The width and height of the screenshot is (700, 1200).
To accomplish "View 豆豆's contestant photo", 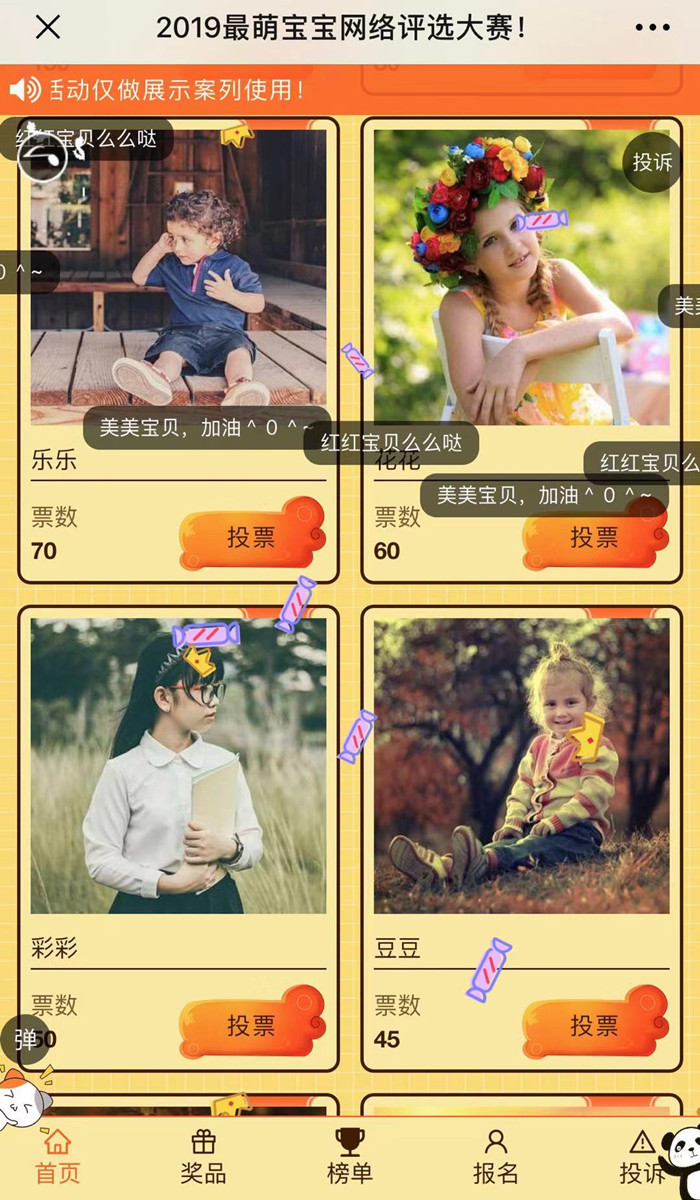I will 521,765.
